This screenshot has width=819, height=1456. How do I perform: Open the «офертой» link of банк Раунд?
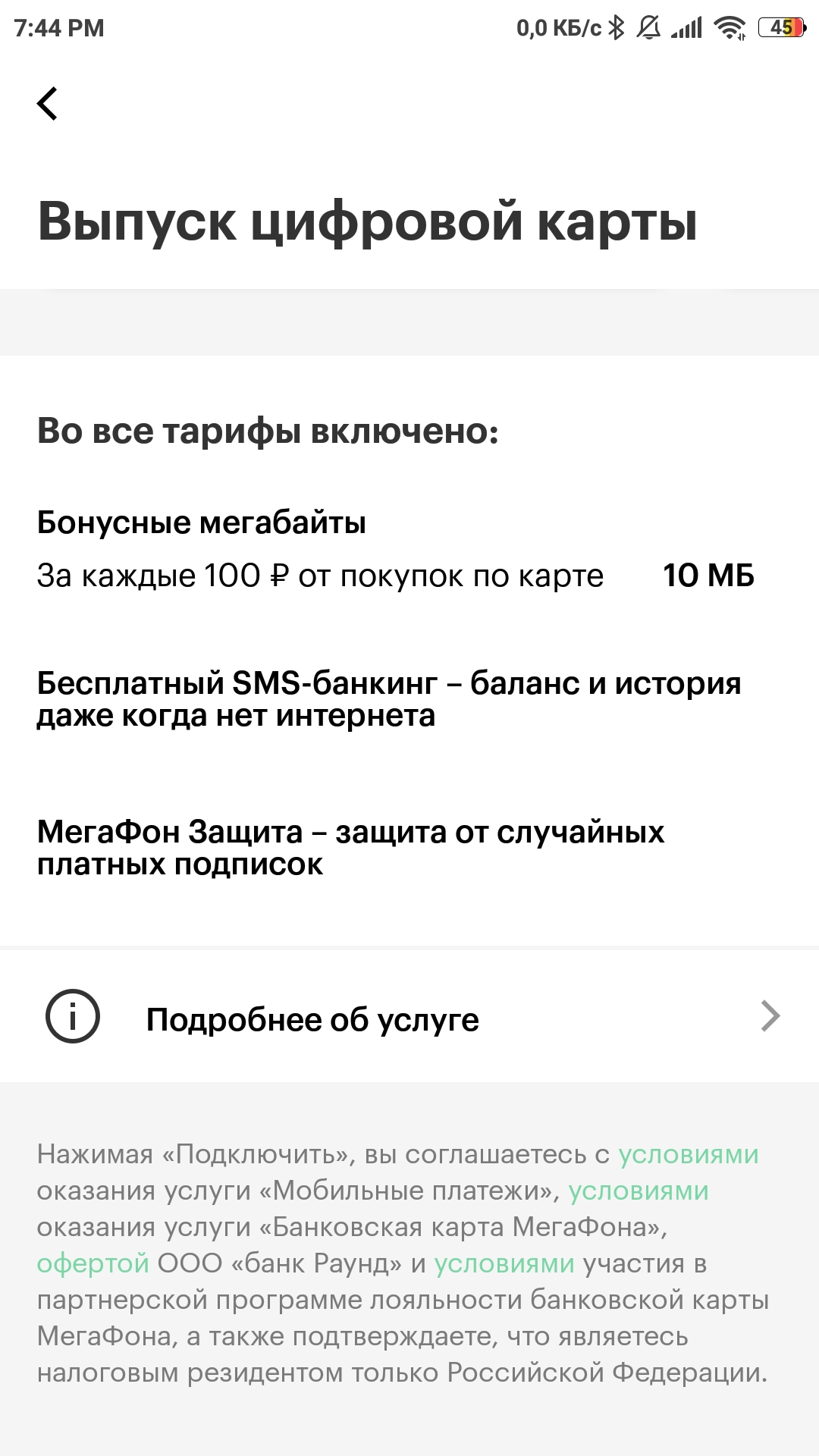click(93, 1263)
